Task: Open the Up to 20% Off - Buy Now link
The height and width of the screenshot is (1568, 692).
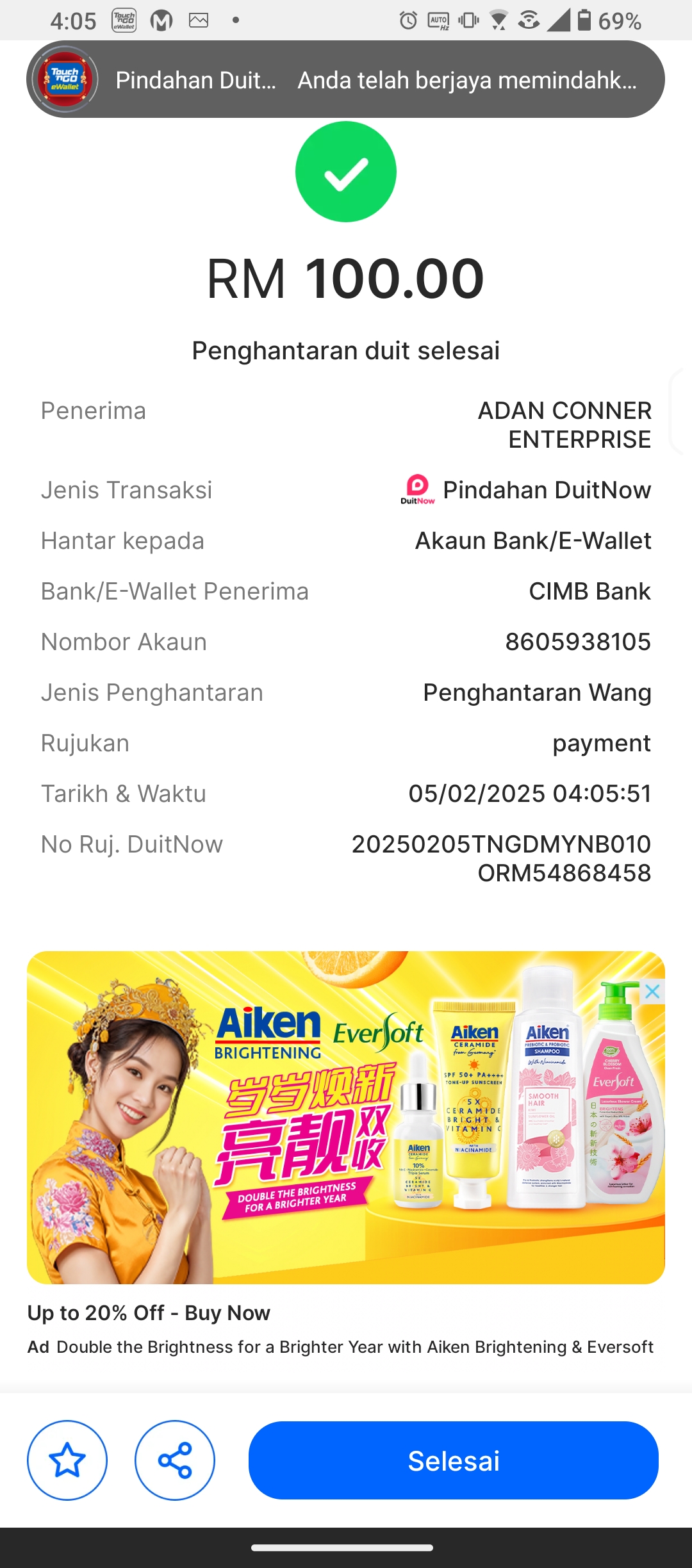Action: (x=149, y=1313)
